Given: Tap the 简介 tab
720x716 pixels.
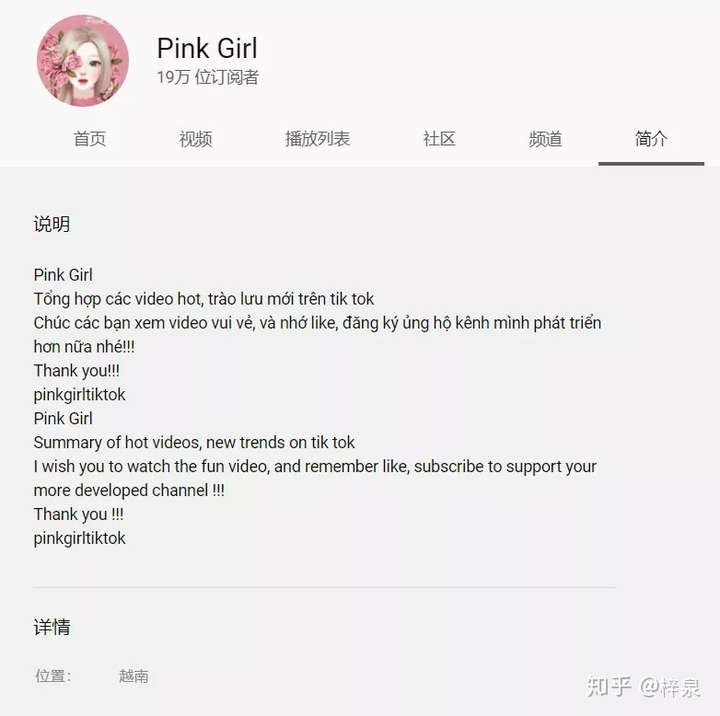Looking at the screenshot, I should (x=651, y=139).
